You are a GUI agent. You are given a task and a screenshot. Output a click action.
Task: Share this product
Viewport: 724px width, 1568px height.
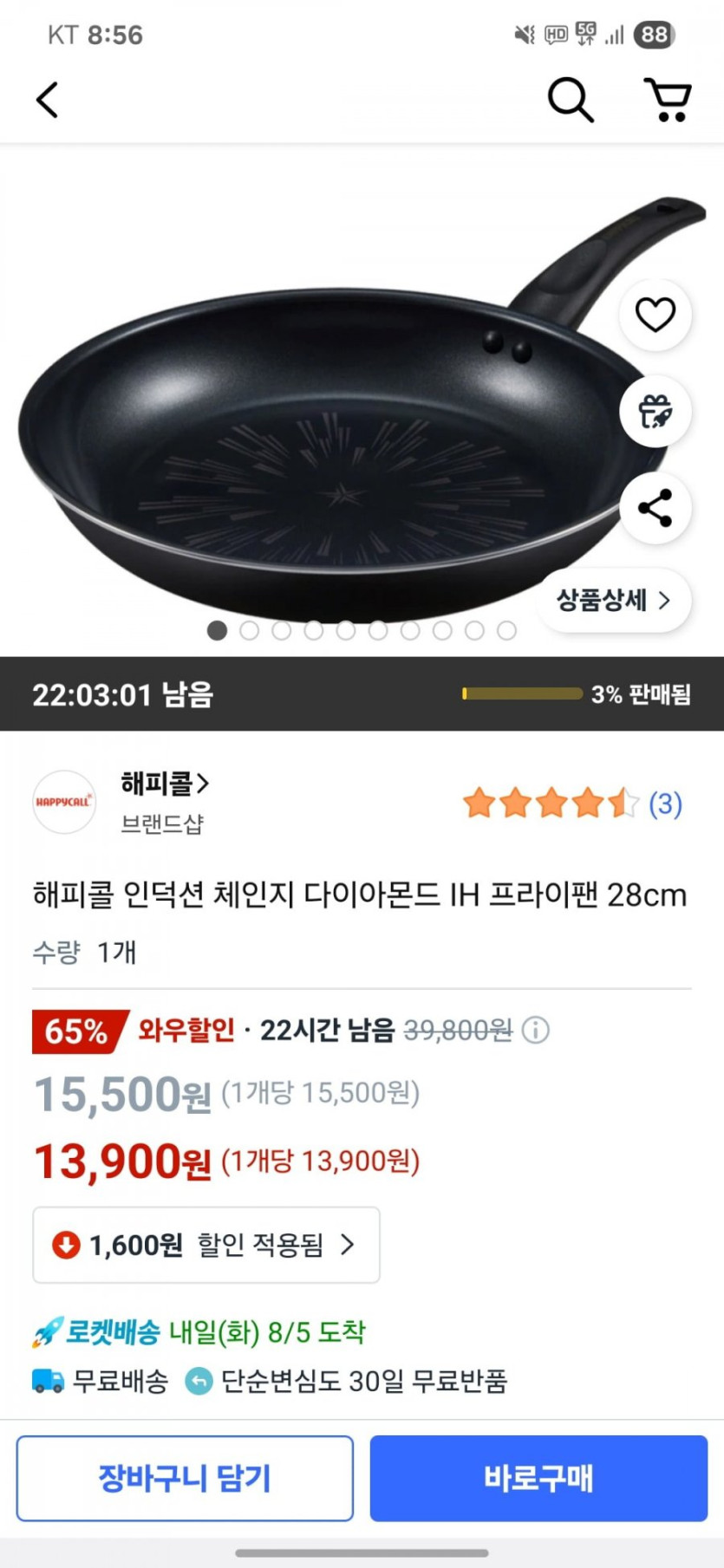coord(655,508)
